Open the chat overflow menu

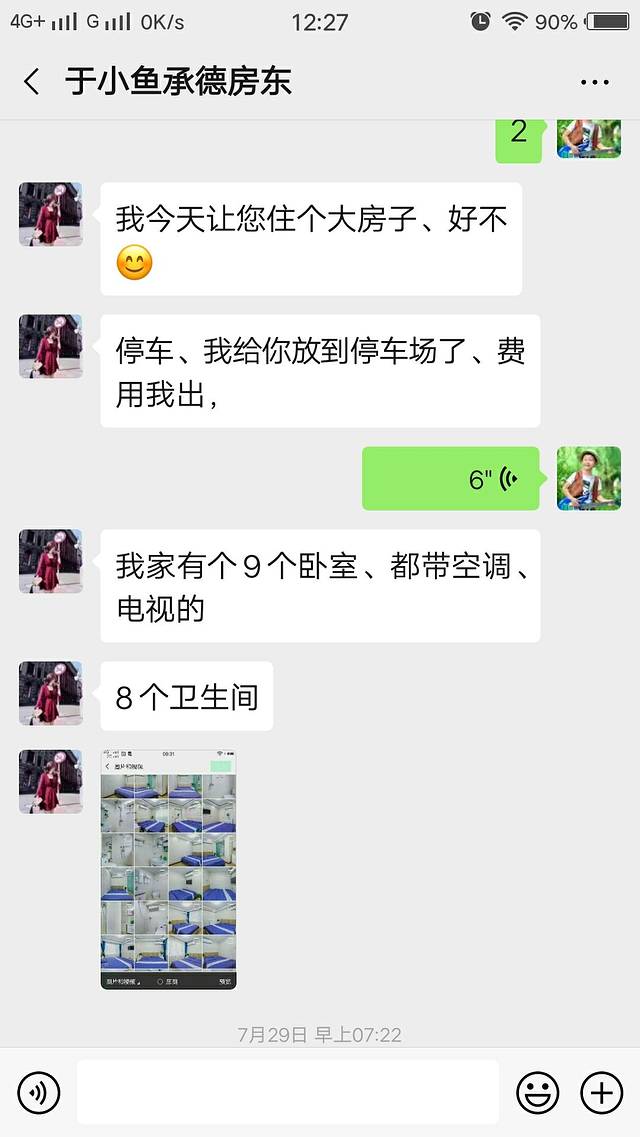[x=594, y=83]
